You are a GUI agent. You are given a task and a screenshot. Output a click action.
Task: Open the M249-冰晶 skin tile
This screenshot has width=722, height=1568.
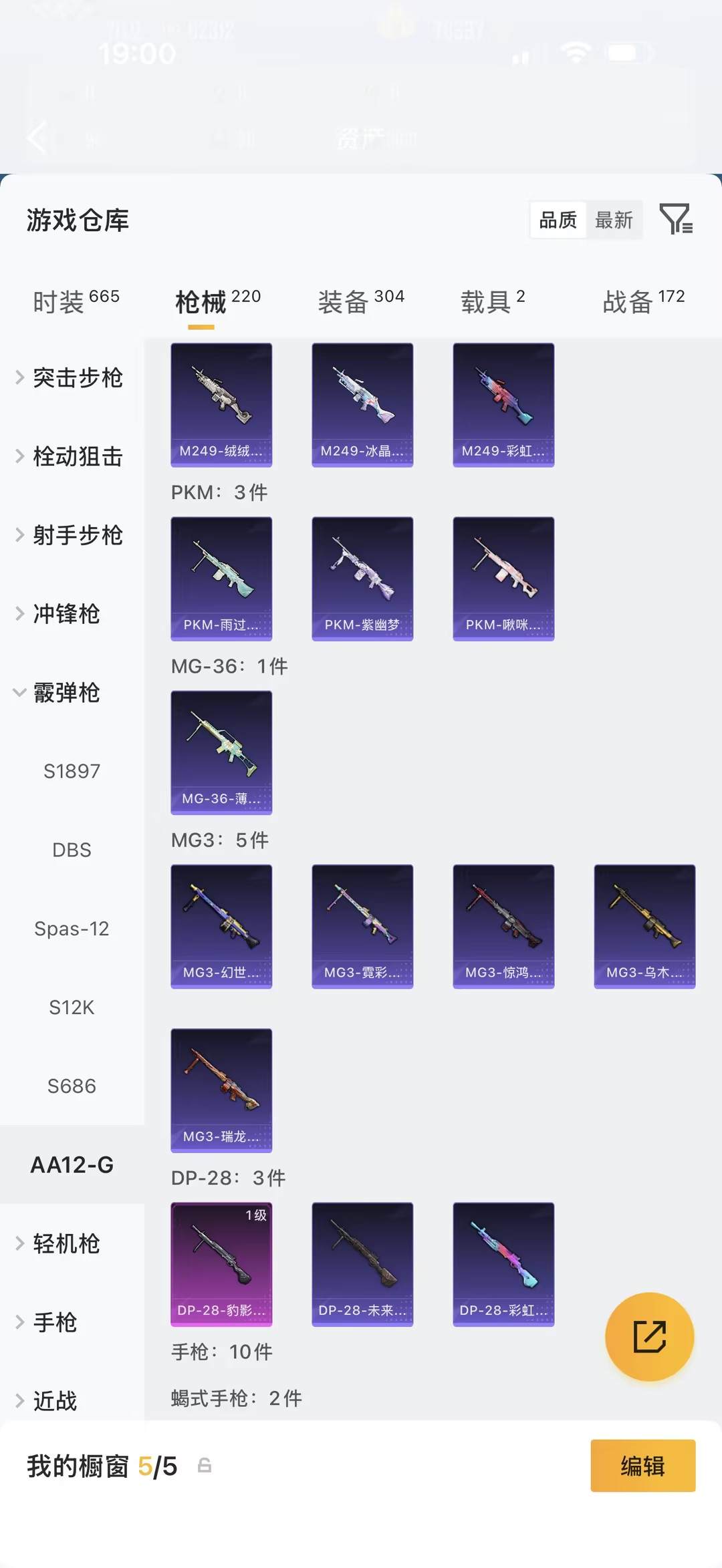(x=362, y=405)
